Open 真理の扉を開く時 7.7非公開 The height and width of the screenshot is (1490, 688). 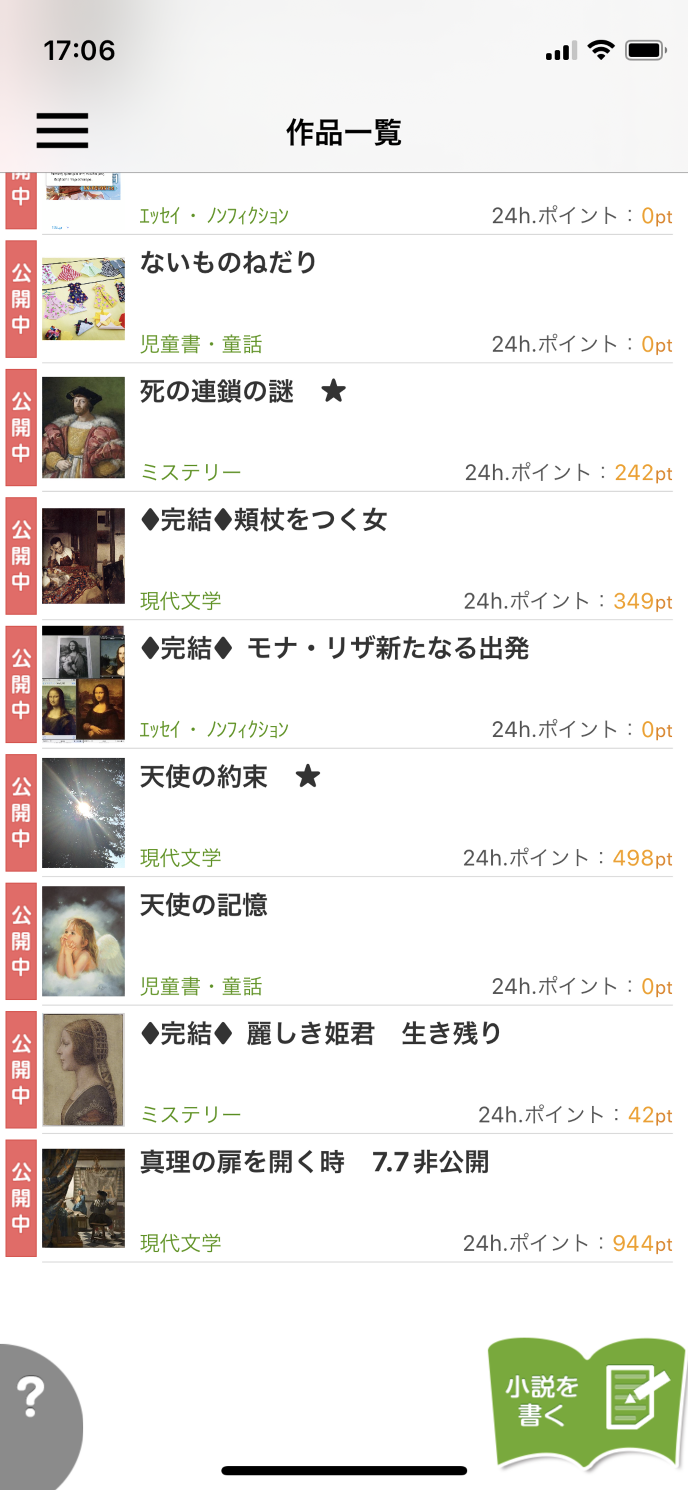[314, 1162]
